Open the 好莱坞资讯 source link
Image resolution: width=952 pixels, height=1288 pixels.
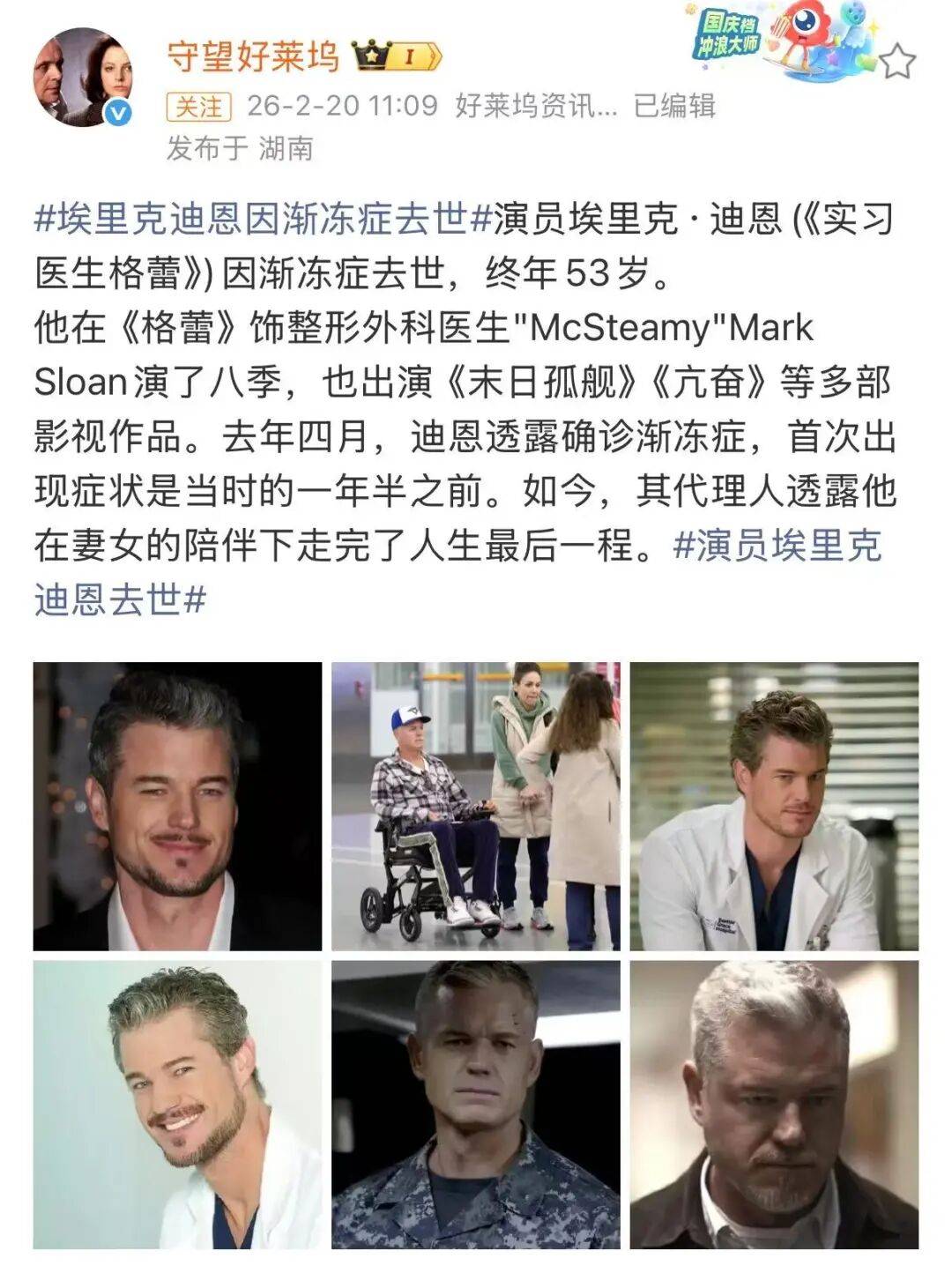point(536,107)
